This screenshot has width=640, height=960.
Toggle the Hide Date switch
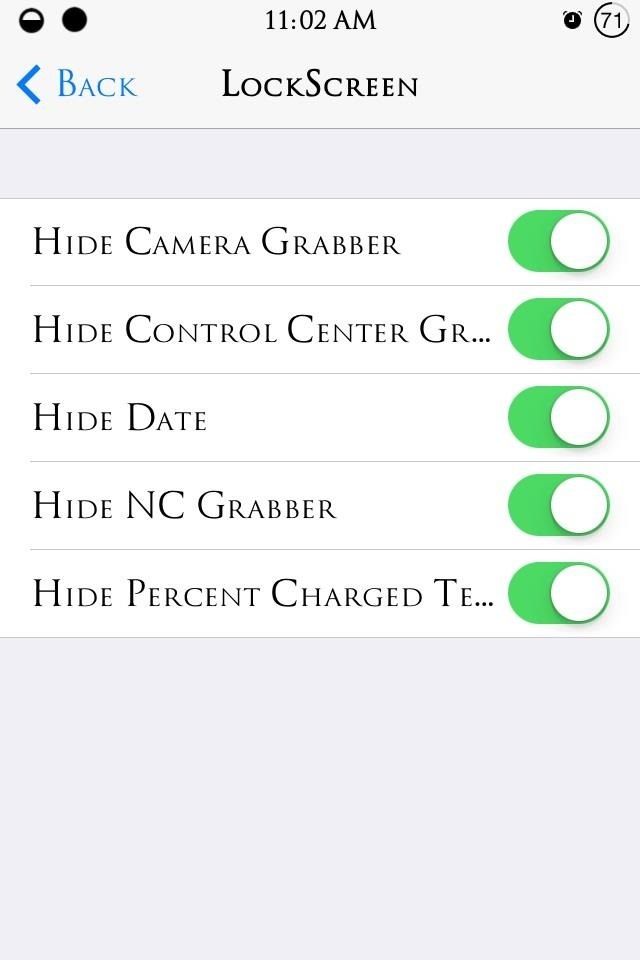coord(558,418)
